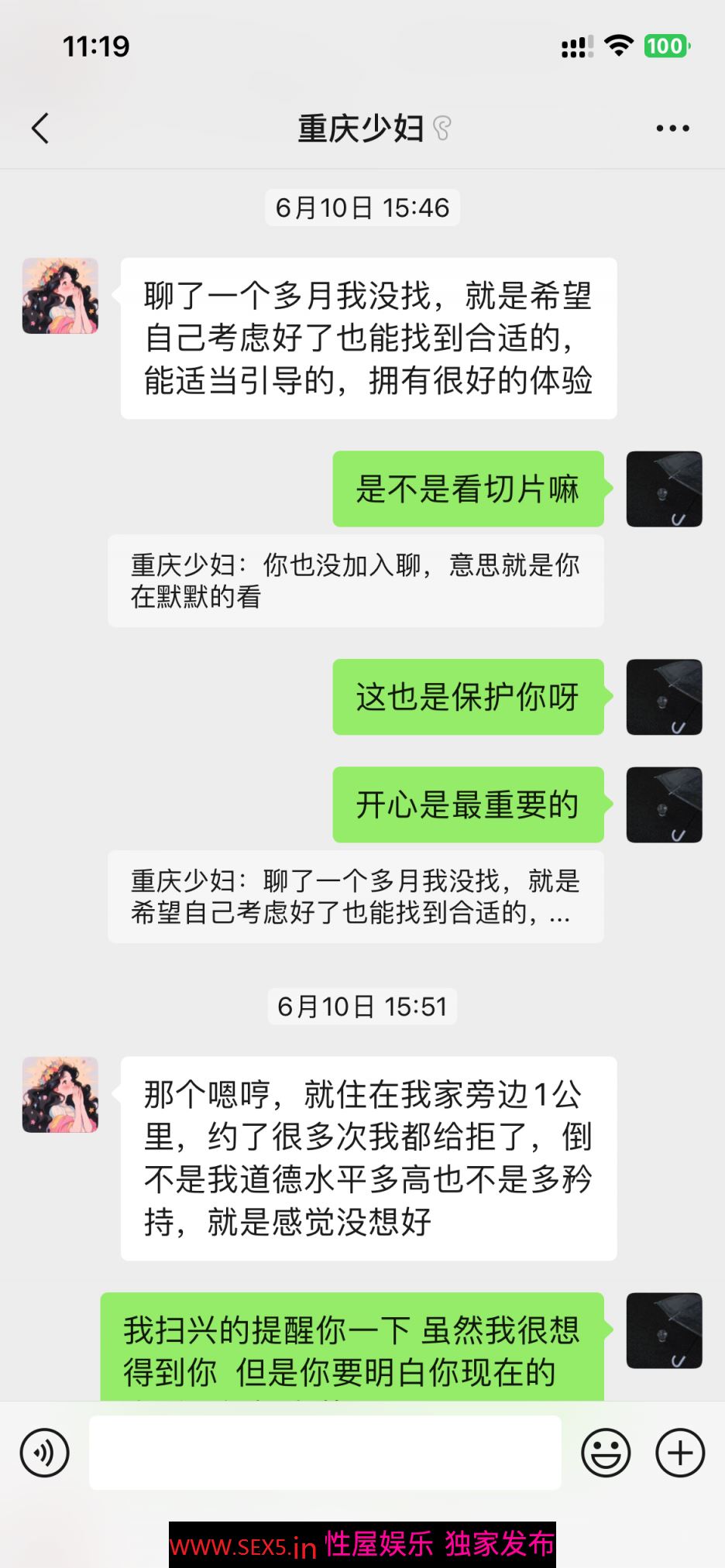Viewport: 725px width, 1568px height.
Task: Open the contact's avatar beside the 15:46 message
Action: (x=60, y=296)
